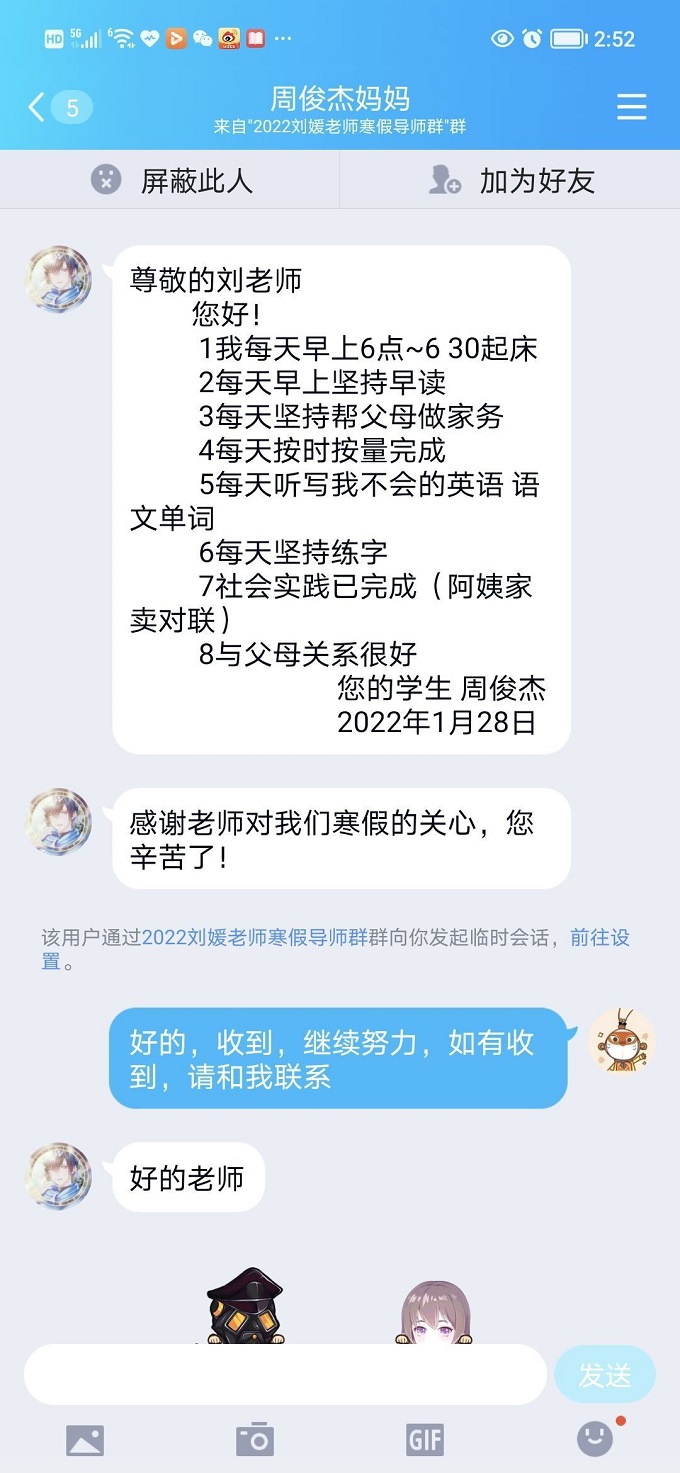Tap my own avatar beside the blue reply
Image resolution: width=680 pixels, height=1473 pixels.
(621, 1041)
